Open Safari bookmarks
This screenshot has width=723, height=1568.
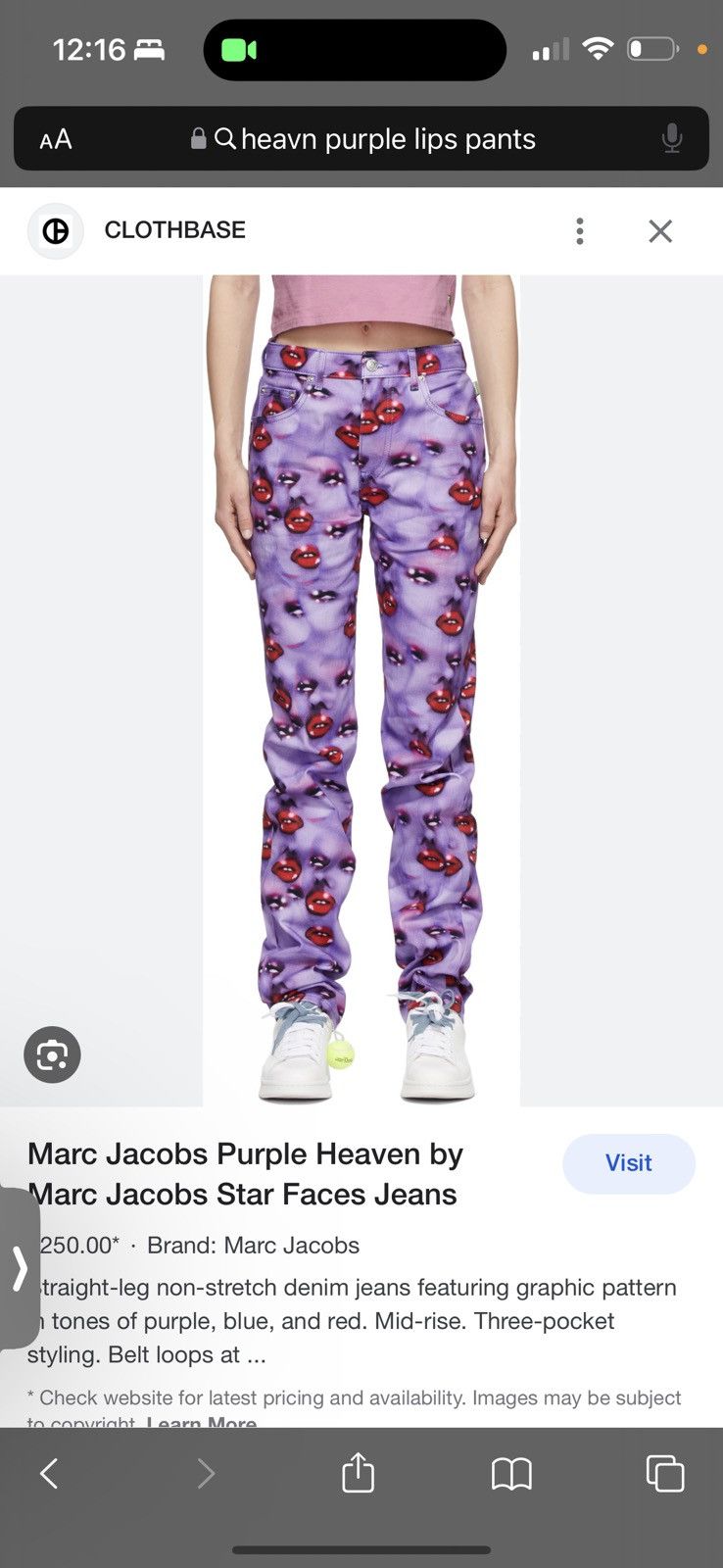[511, 1473]
